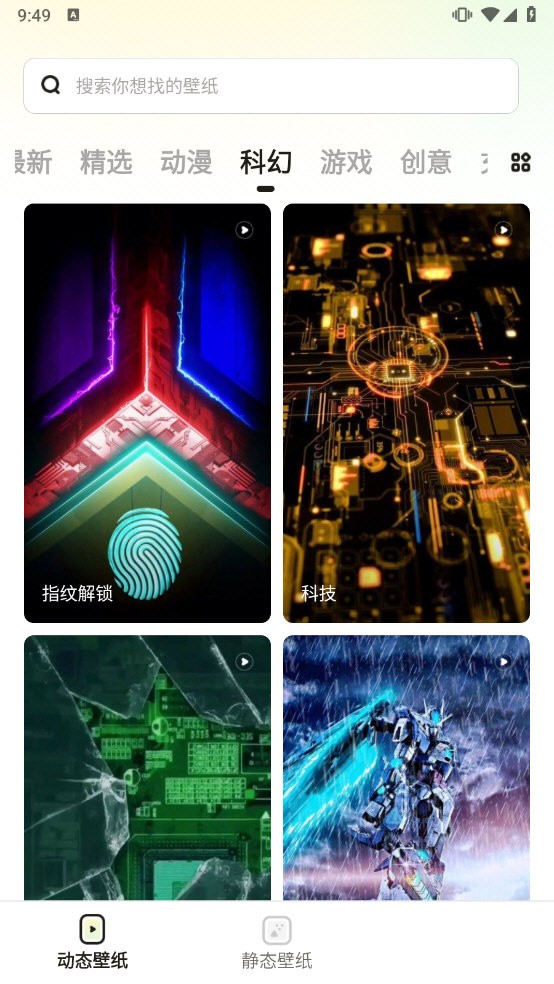Open the green broken-glass circuit wallpaper

pos(147,767)
